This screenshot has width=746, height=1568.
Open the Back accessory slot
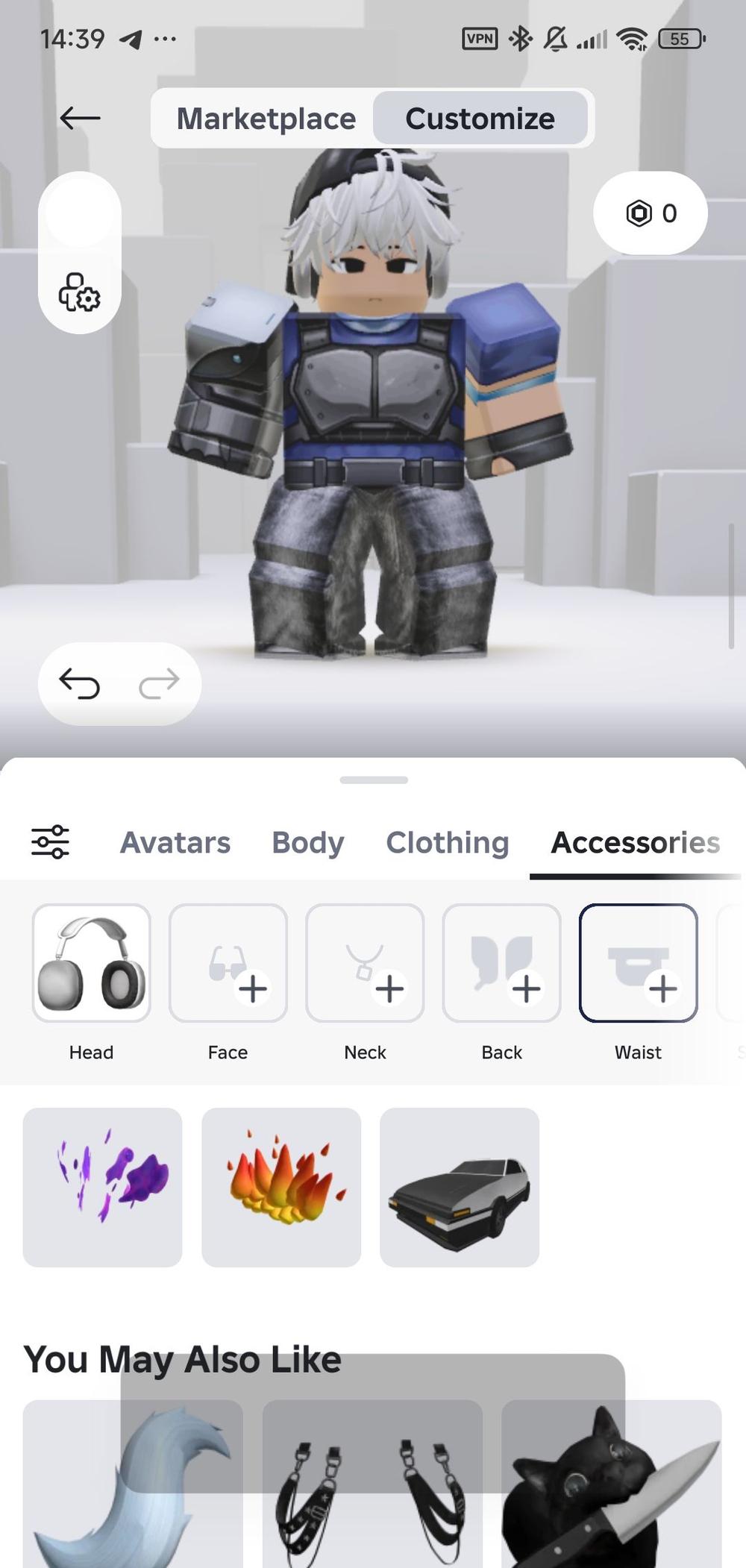[501, 962]
